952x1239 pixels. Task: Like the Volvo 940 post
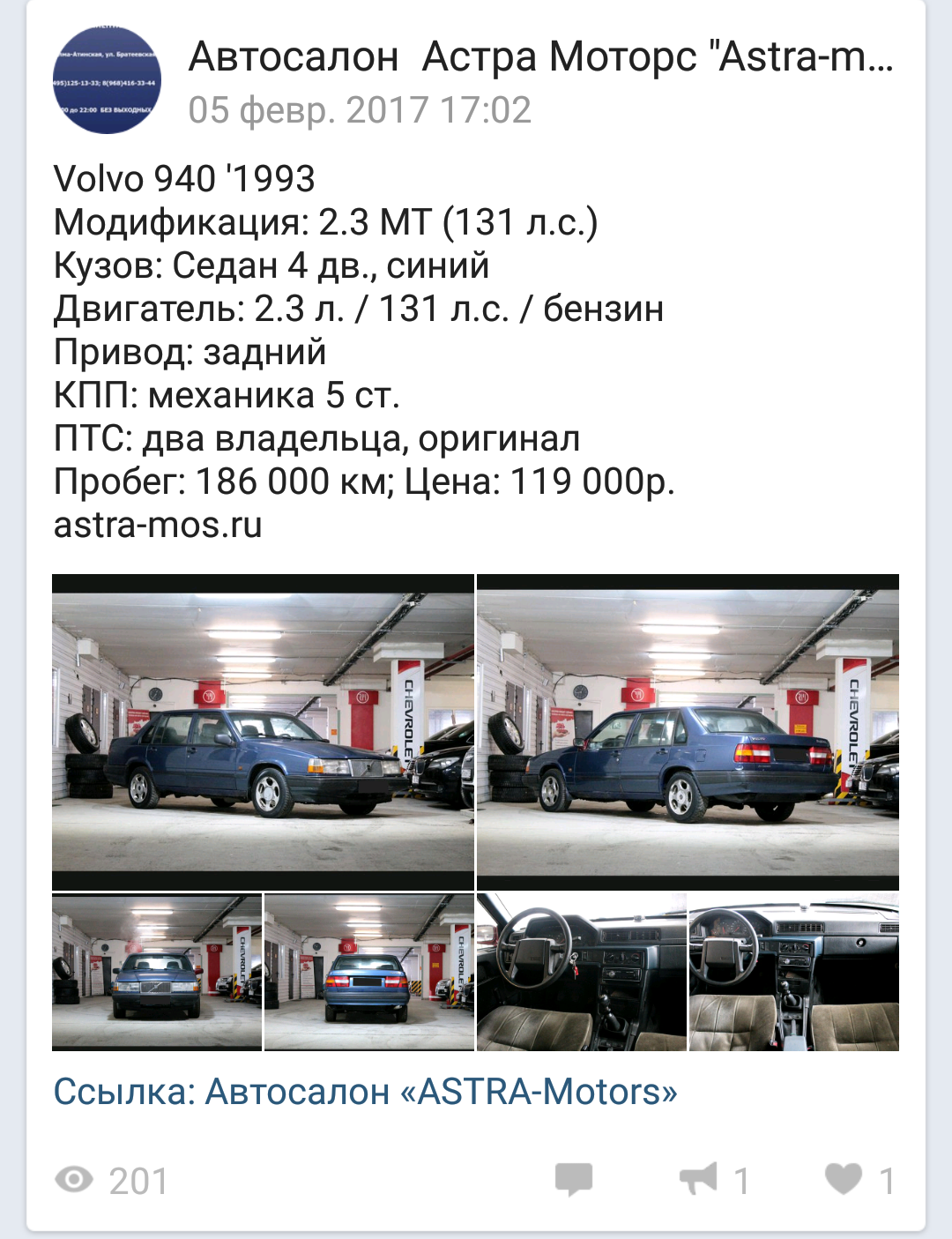coord(844,1179)
